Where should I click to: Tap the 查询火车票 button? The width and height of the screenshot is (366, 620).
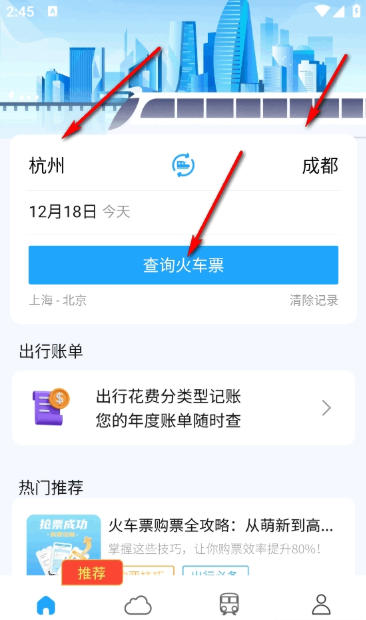[183, 265]
